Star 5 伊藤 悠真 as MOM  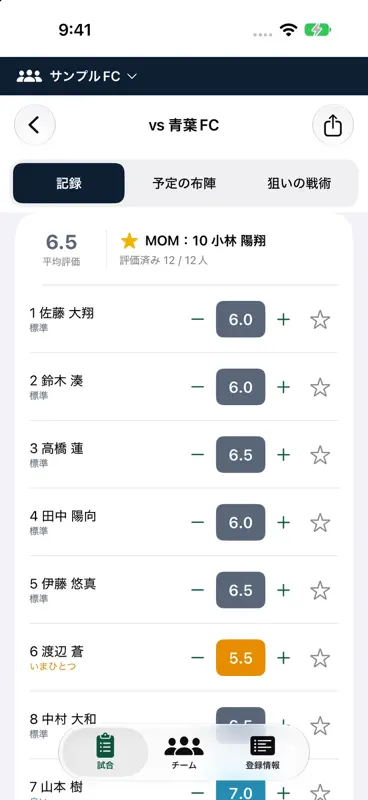pos(320,590)
